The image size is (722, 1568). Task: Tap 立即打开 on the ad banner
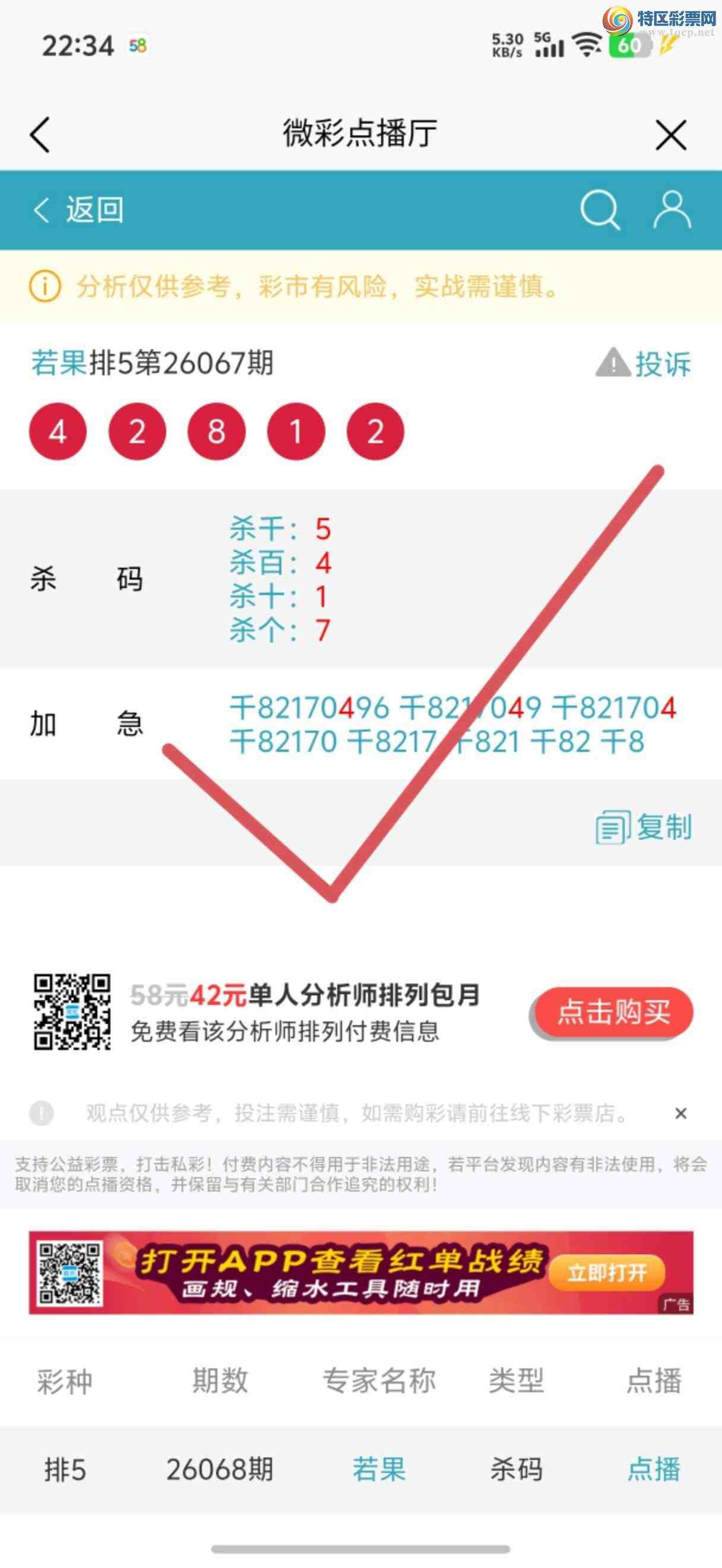coord(606,1272)
